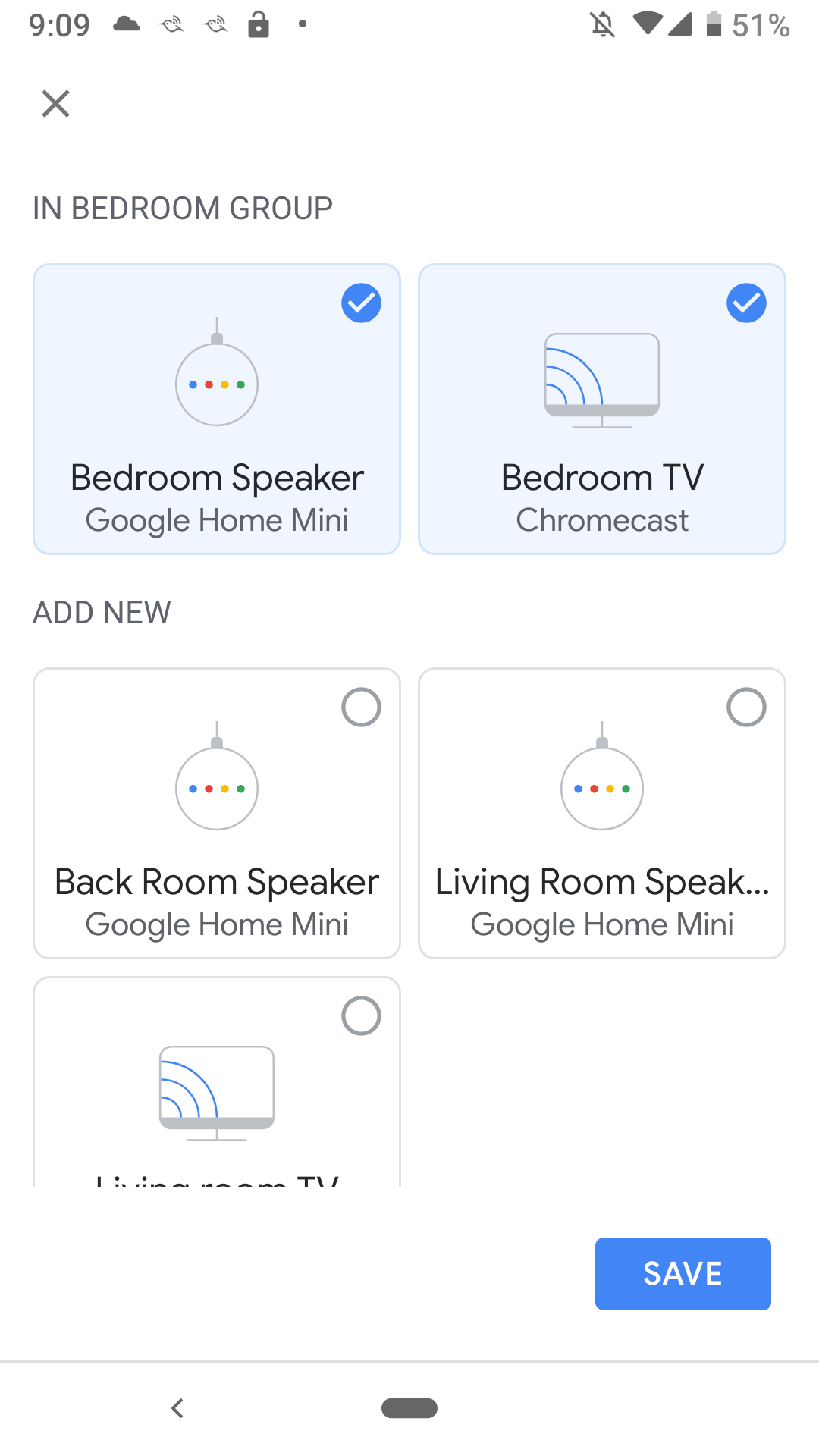The width and height of the screenshot is (819, 1456).
Task: Tap the home pill on navigation bar
Action: [x=409, y=1408]
